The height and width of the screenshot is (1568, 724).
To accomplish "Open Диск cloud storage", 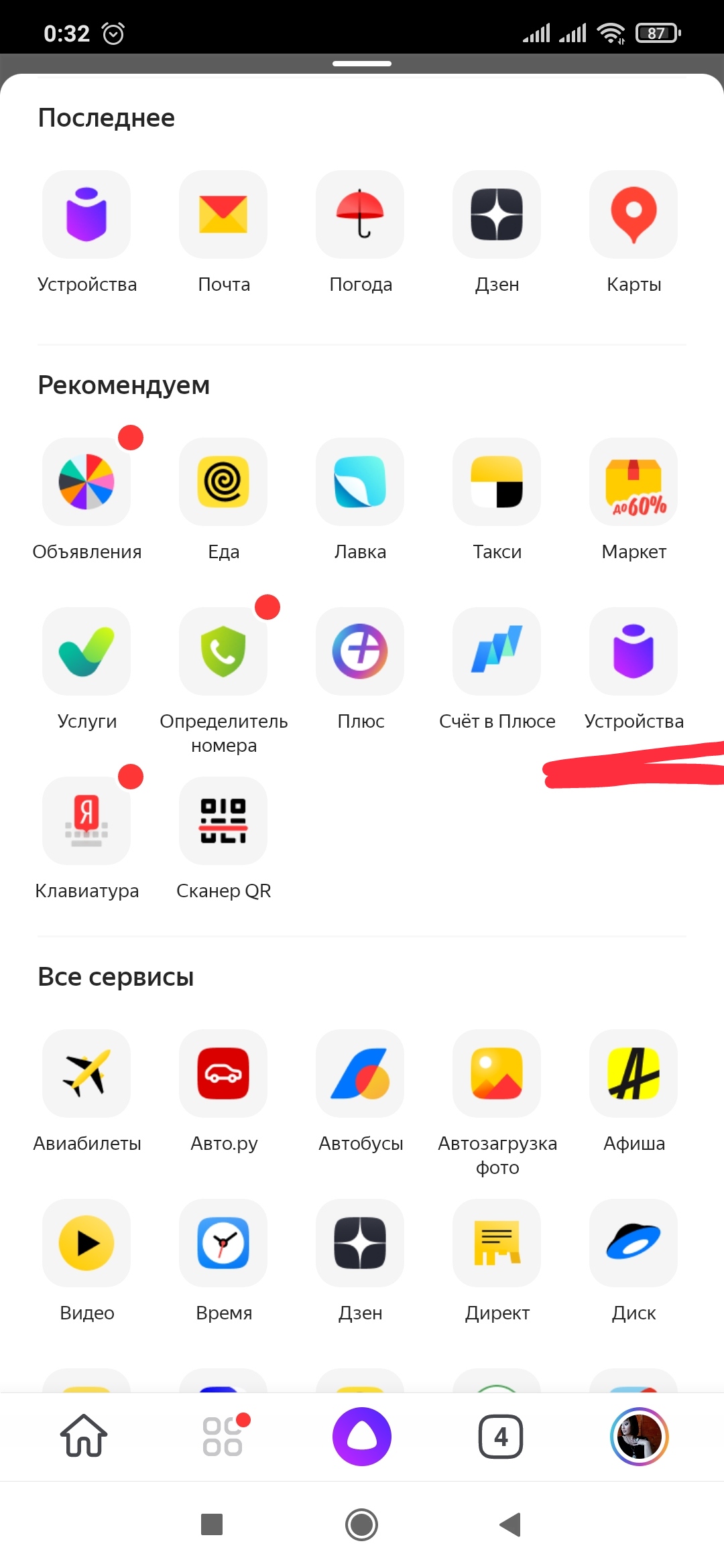I will click(633, 1243).
